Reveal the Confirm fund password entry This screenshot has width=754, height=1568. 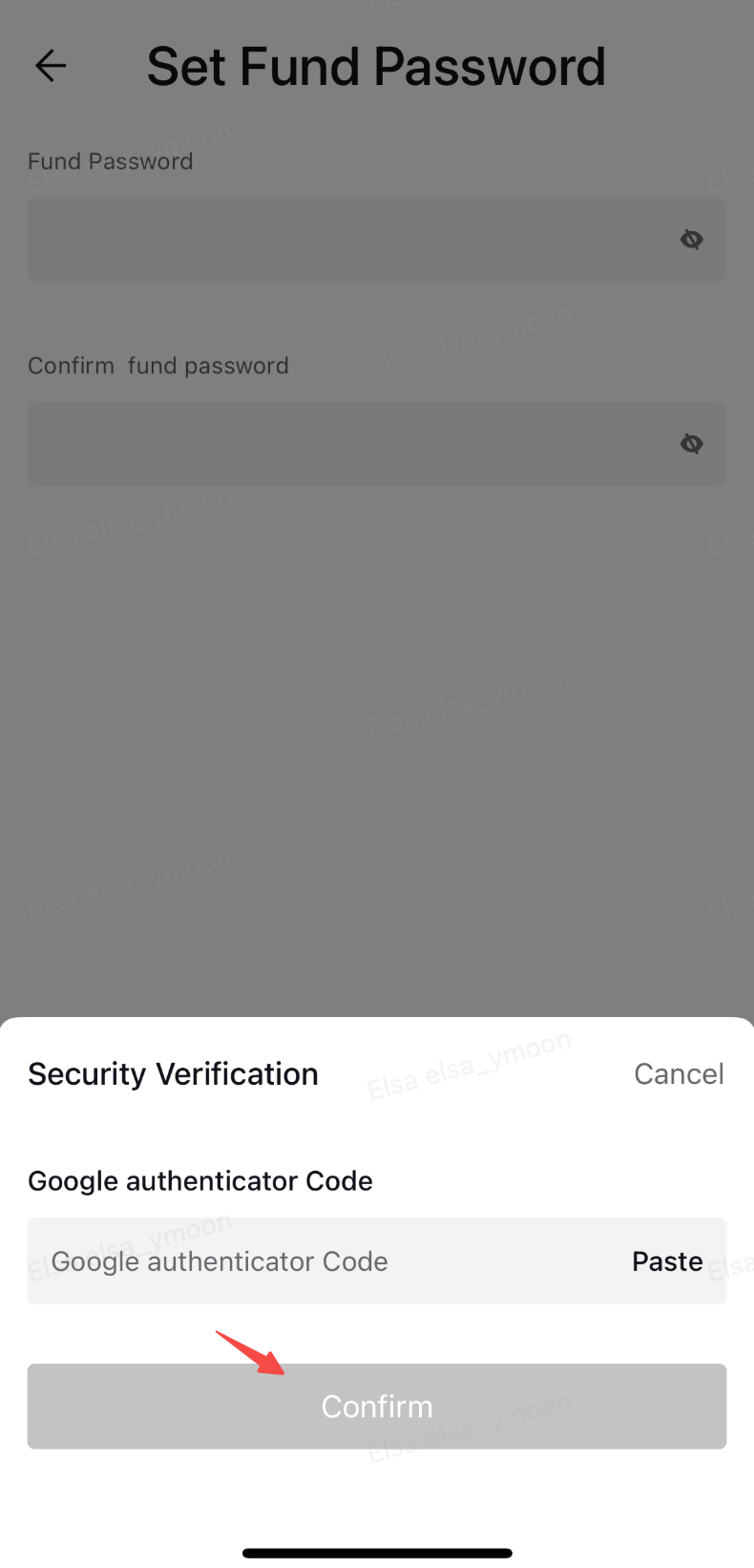pyautogui.click(x=692, y=444)
